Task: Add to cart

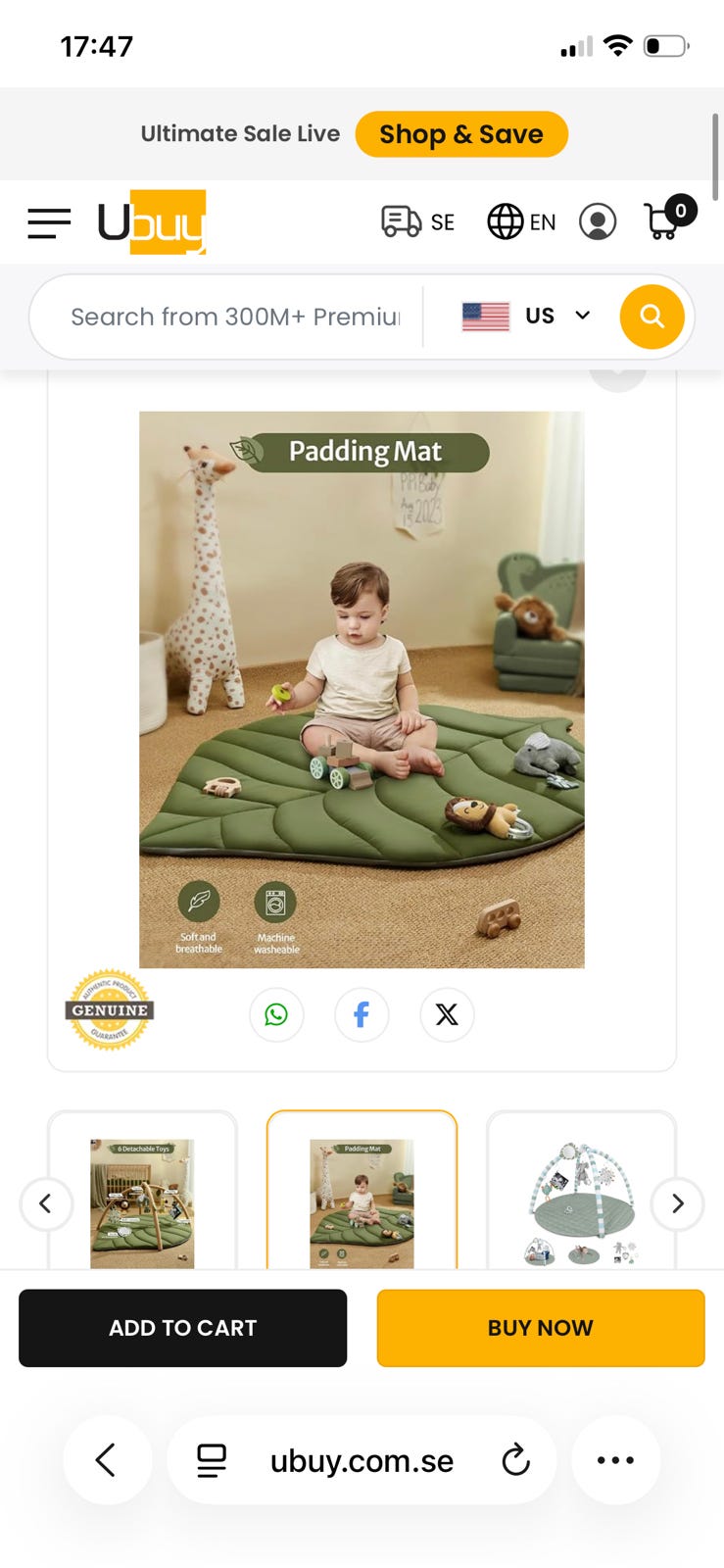Action: pos(183,1328)
